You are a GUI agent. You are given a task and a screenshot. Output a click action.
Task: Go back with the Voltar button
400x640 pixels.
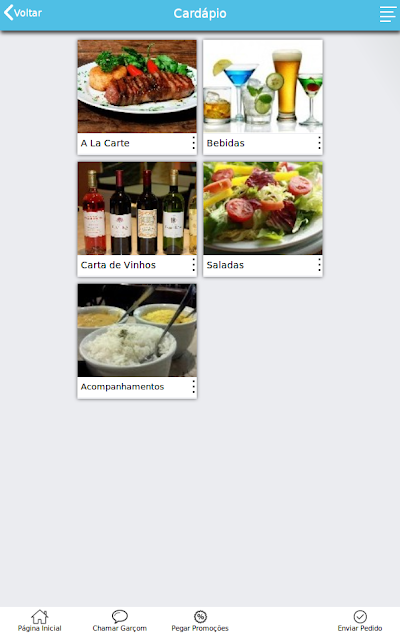23,13
